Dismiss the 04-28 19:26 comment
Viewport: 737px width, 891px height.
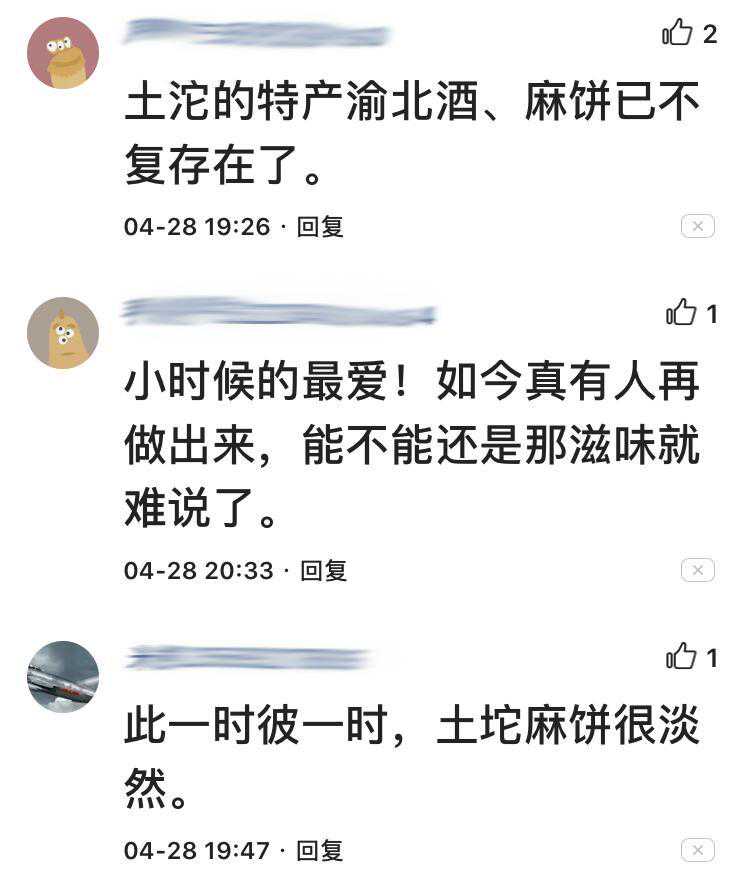click(697, 227)
